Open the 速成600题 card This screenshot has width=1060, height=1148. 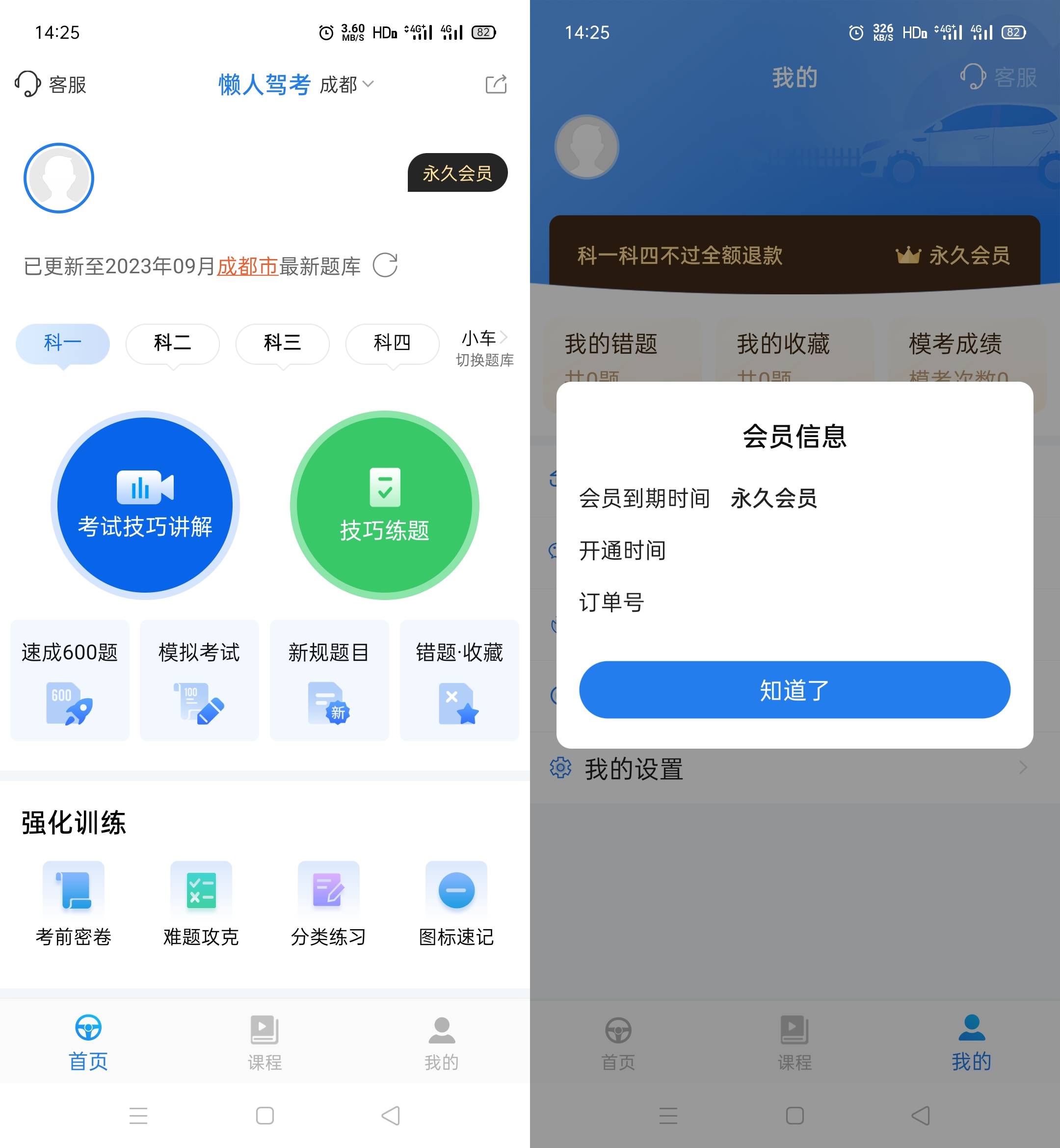tap(70, 680)
